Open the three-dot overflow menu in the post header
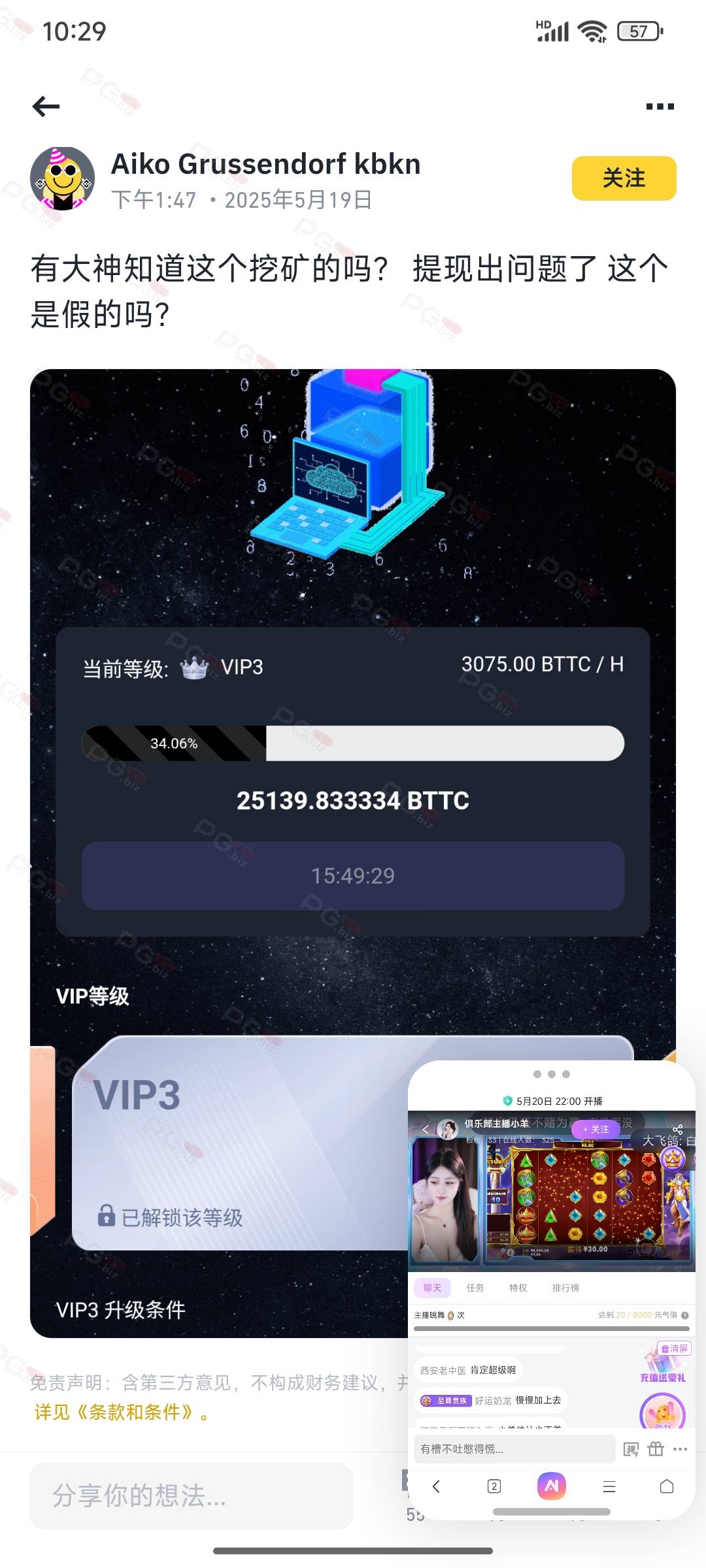706x1568 pixels. pyautogui.click(x=660, y=106)
